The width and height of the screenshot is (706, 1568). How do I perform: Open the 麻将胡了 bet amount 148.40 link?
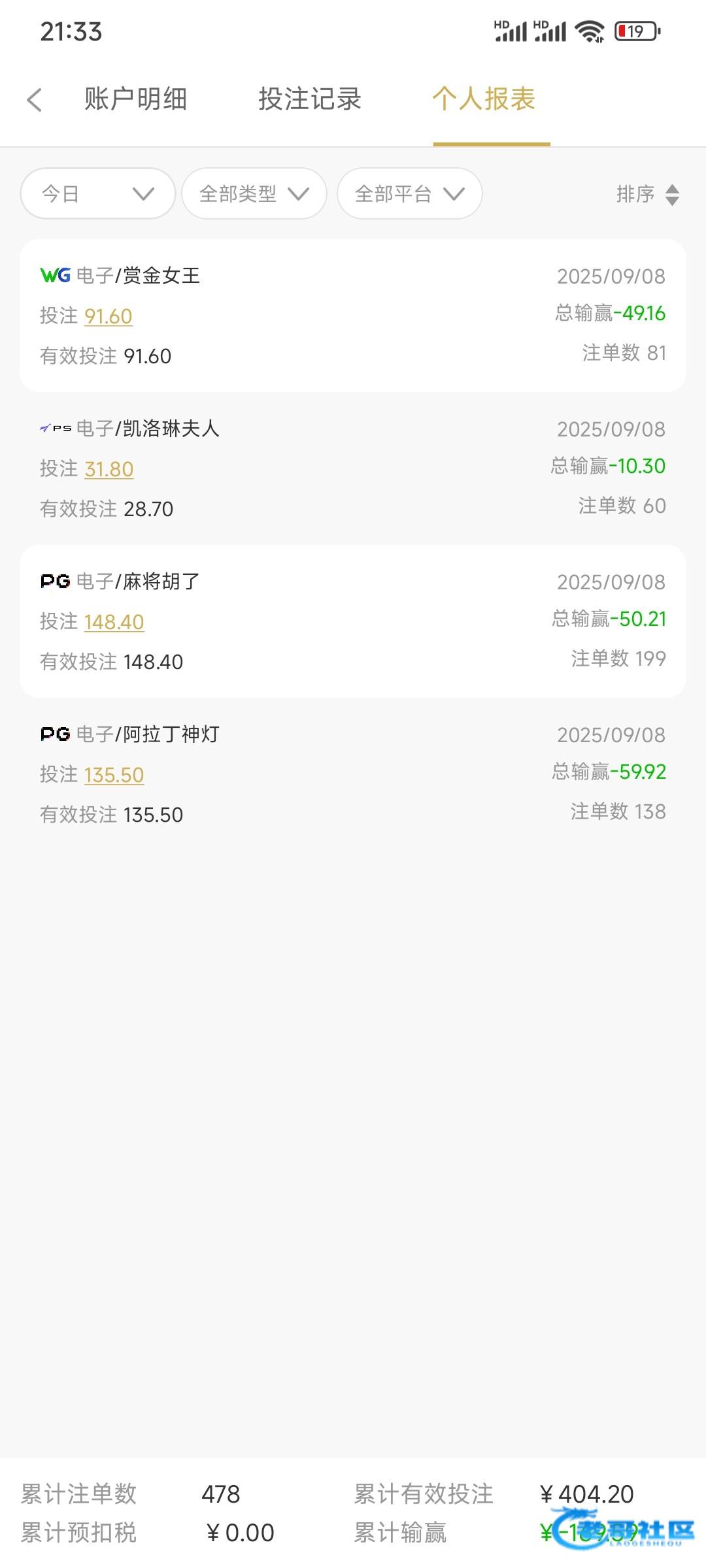point(114,622)
